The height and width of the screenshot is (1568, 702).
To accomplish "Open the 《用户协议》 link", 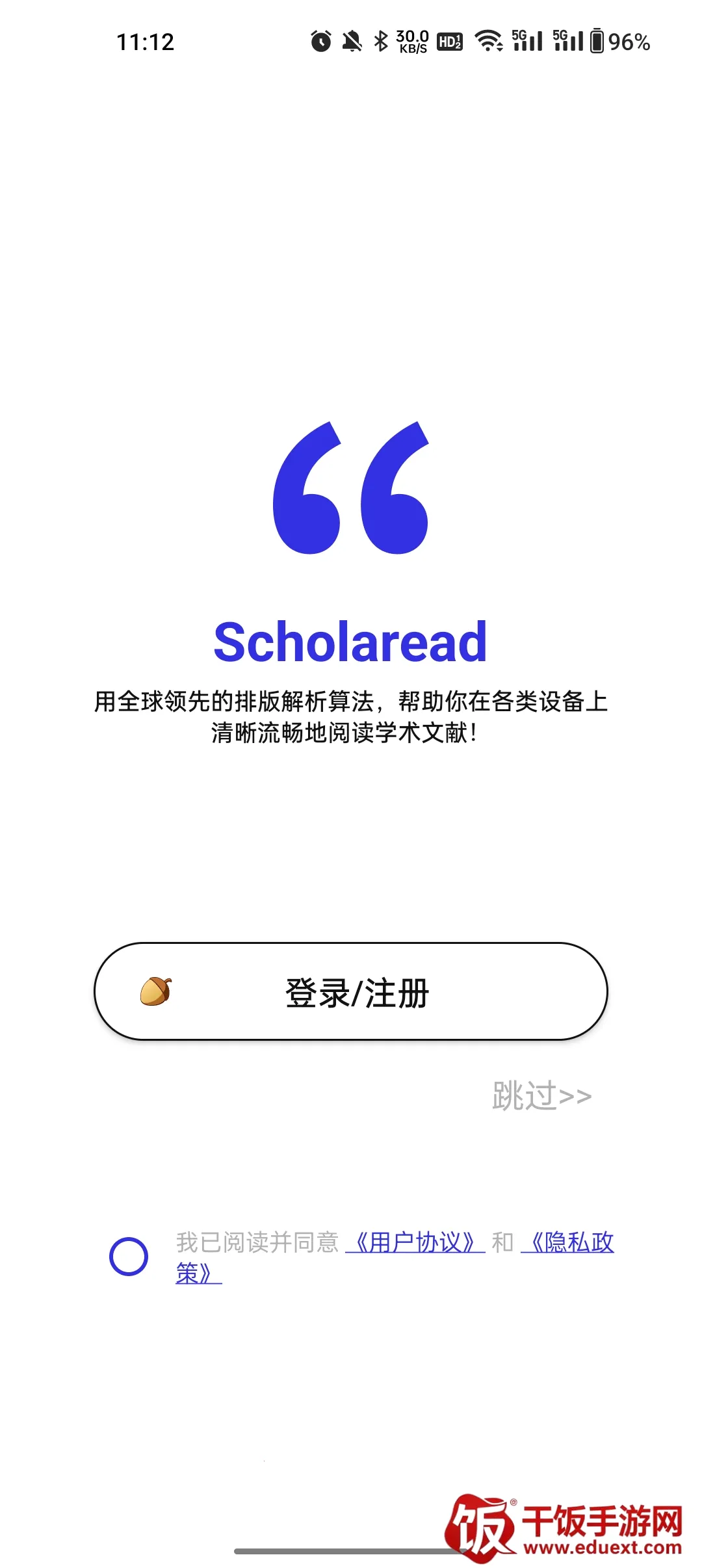I will 415,1243.
